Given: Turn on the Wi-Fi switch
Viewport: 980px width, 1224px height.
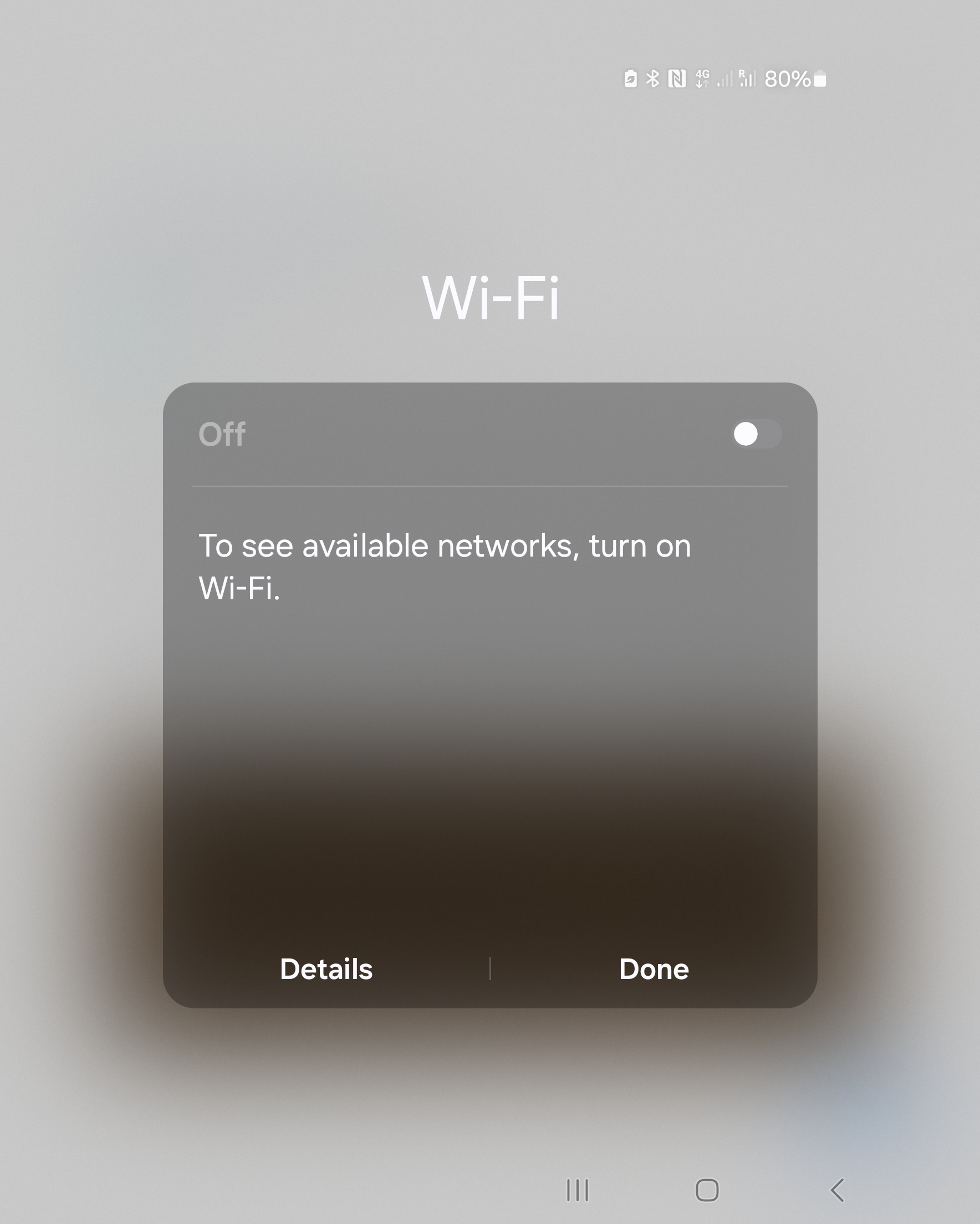Looking at the screenshot, I should 756,434.
